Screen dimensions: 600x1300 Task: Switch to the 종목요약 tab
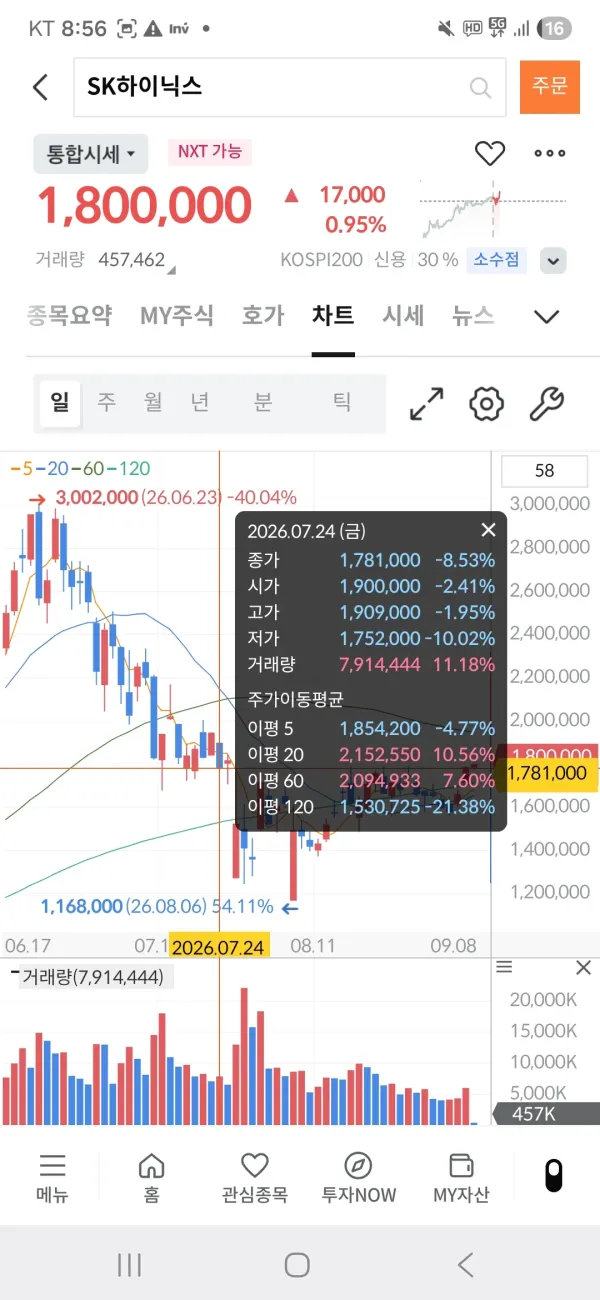(69, 316)
